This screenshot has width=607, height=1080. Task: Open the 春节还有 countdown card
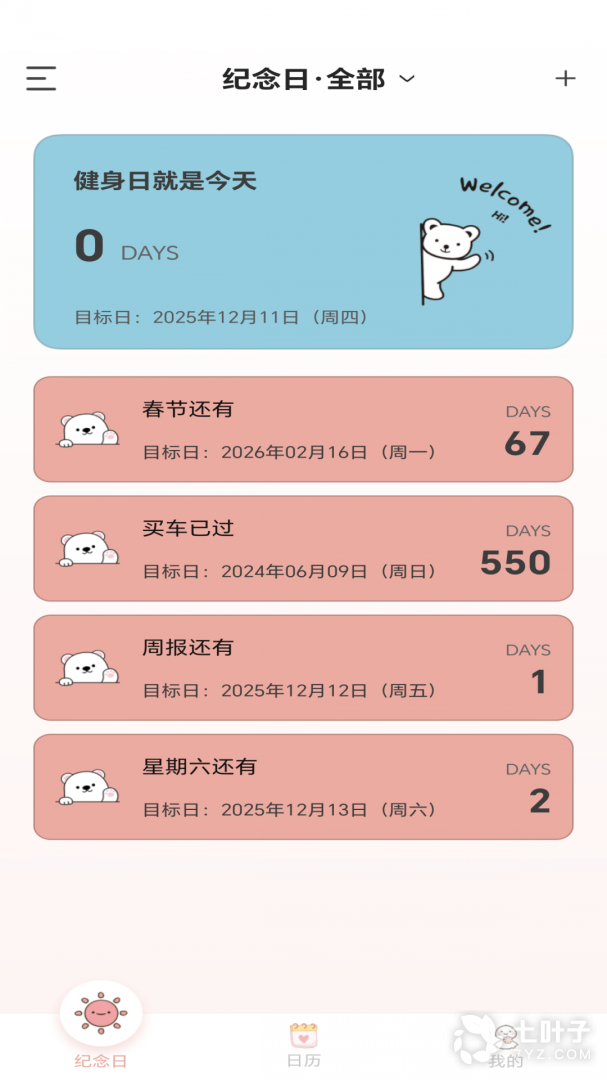pos(303,429)
